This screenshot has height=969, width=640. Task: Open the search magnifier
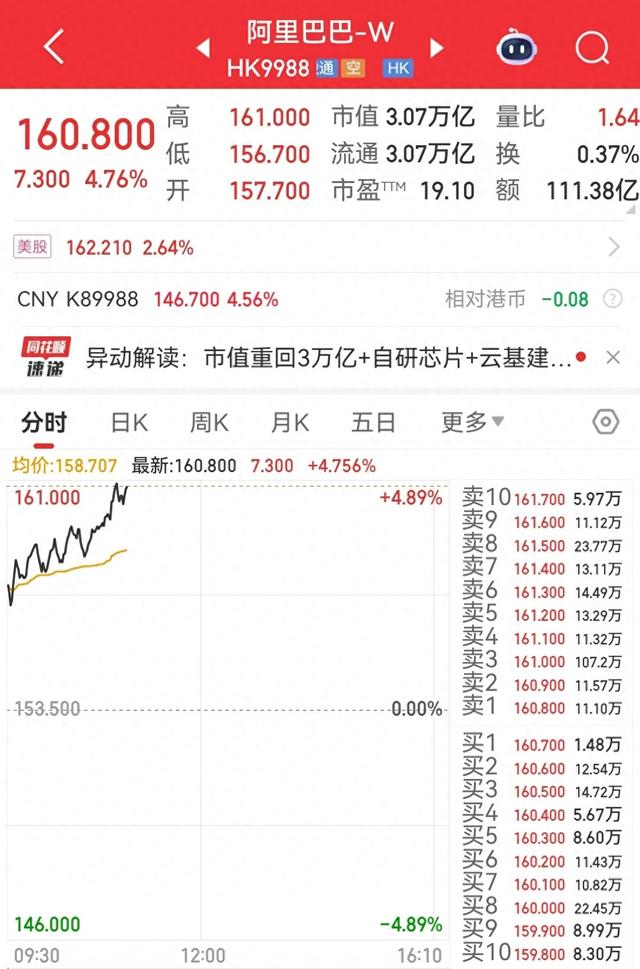[593, 46]
